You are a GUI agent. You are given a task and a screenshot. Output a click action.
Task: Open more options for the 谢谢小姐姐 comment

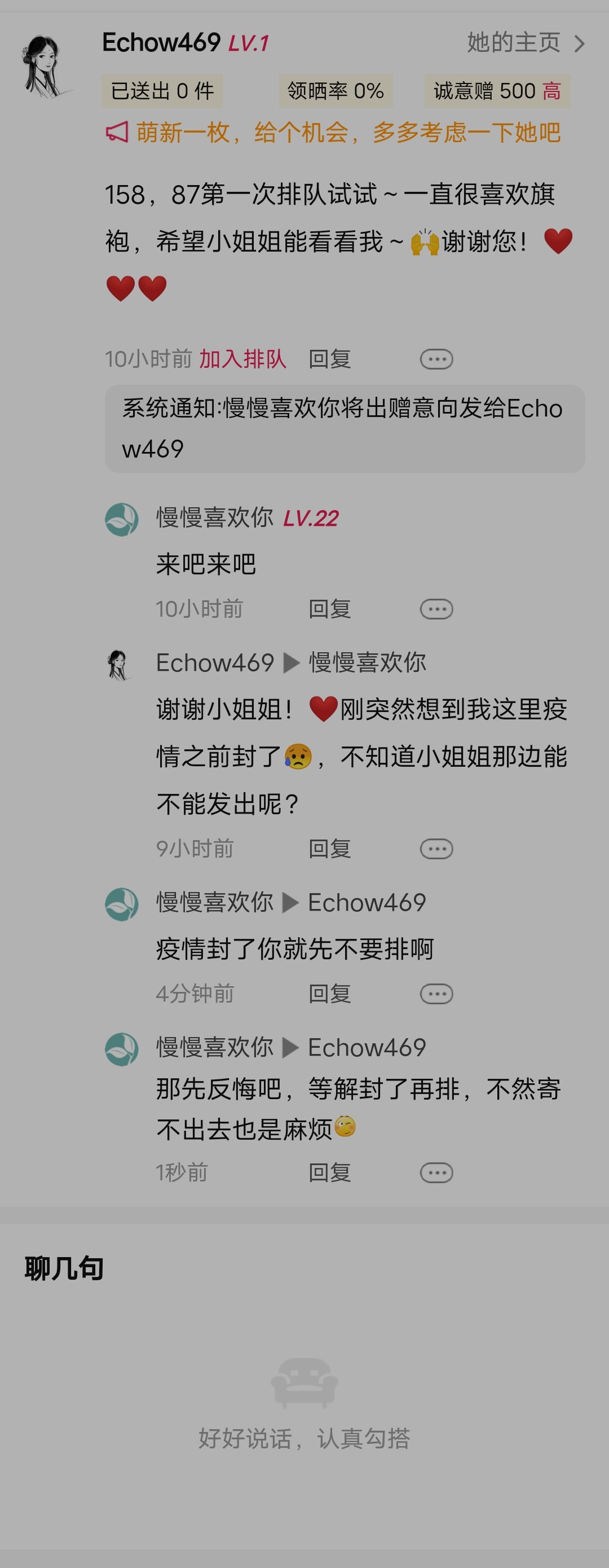(x=436, y=849)
